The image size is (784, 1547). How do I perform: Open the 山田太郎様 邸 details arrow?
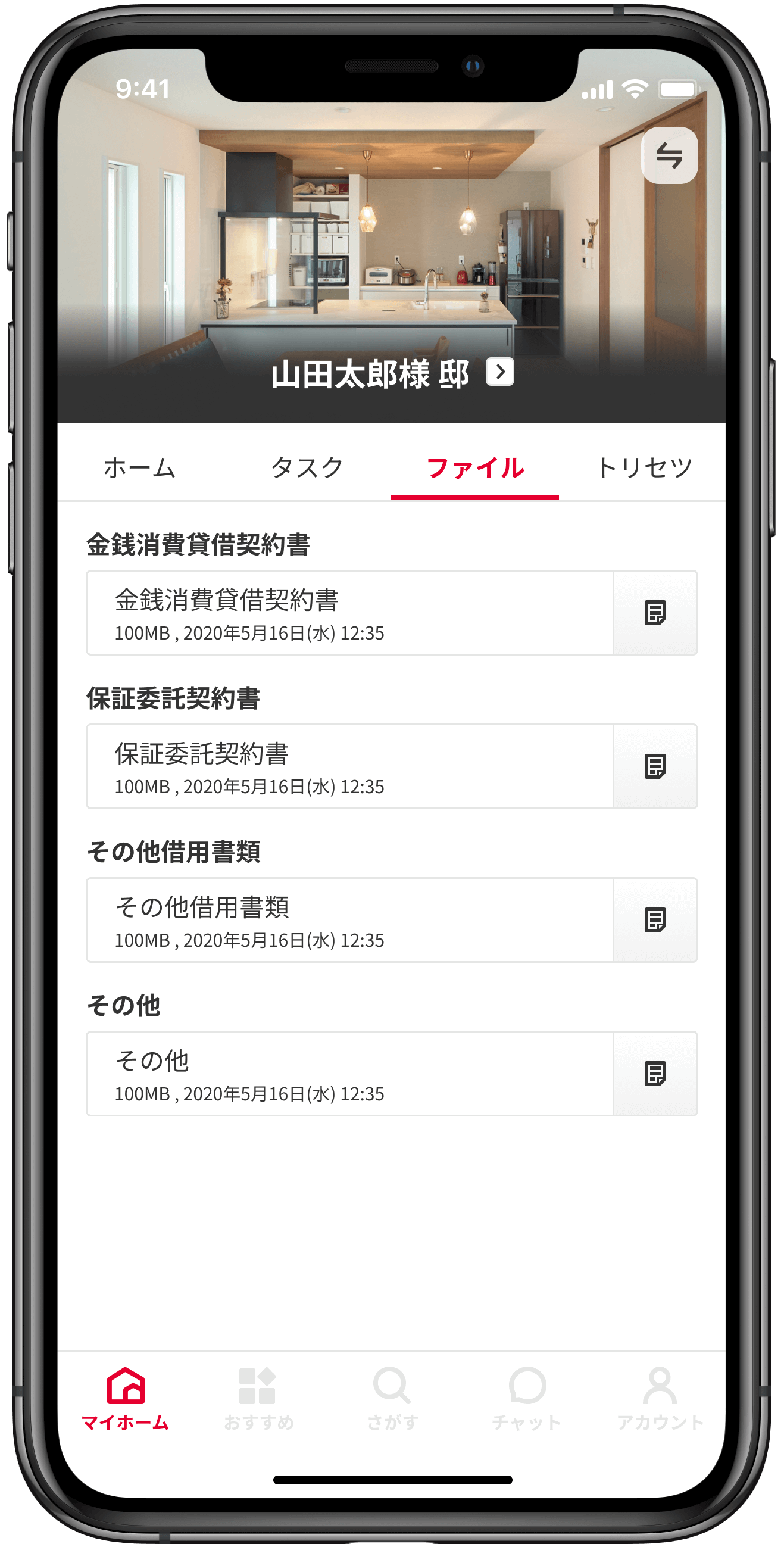coord(499,372)
